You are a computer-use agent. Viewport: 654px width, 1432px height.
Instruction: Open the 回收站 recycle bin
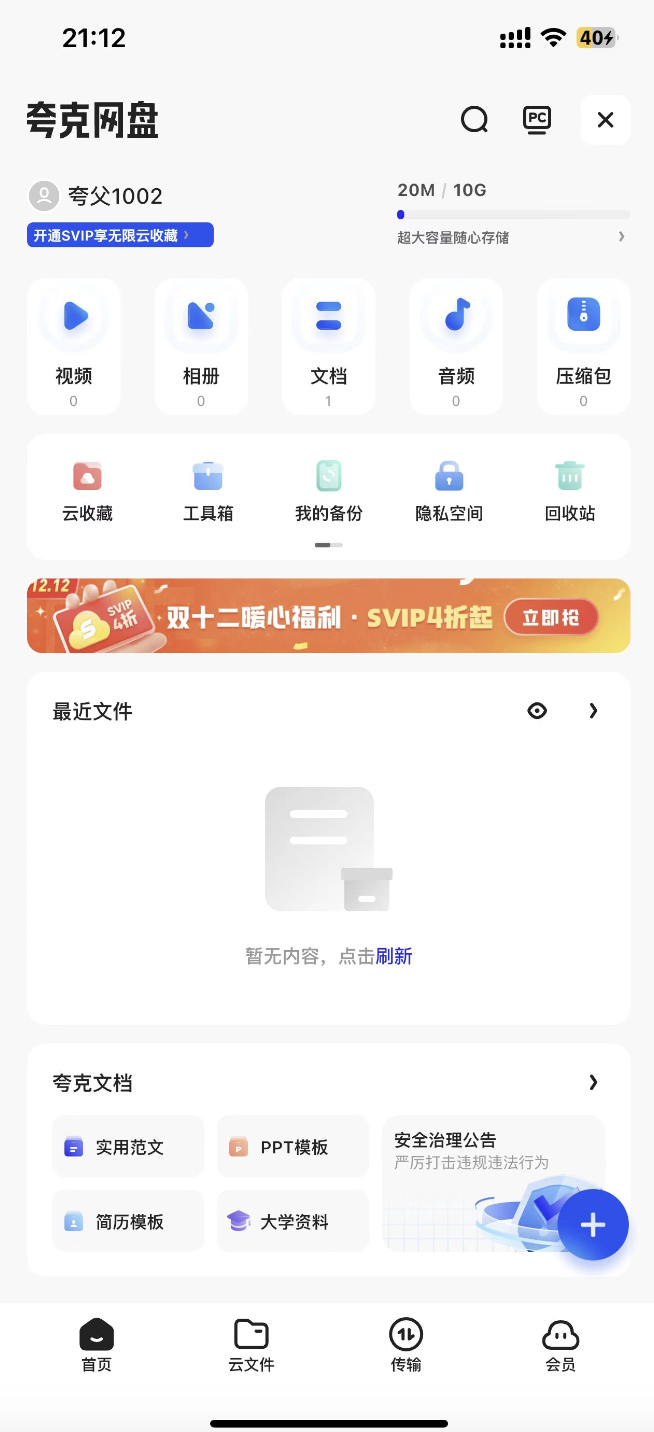point(570,492)
